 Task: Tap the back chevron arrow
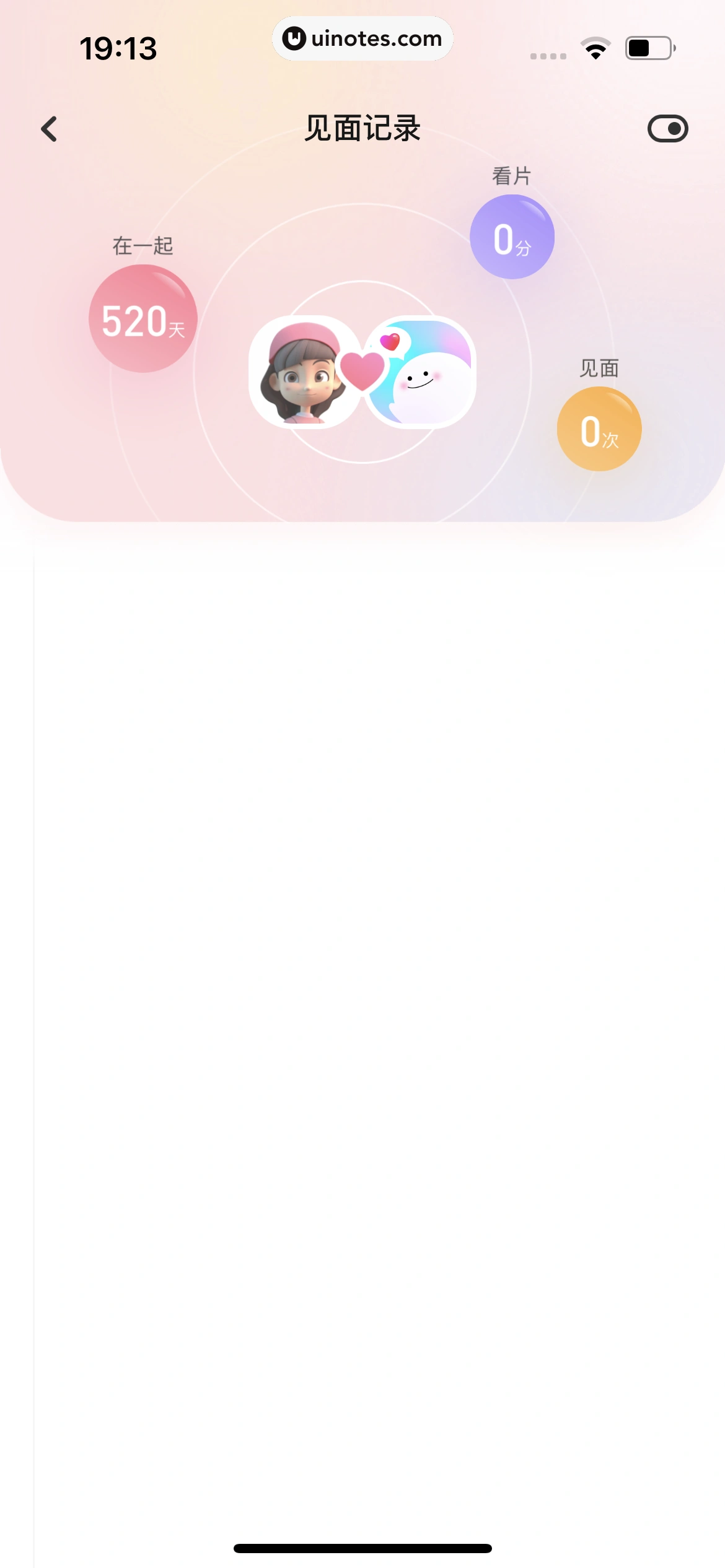tap(50, 129)
